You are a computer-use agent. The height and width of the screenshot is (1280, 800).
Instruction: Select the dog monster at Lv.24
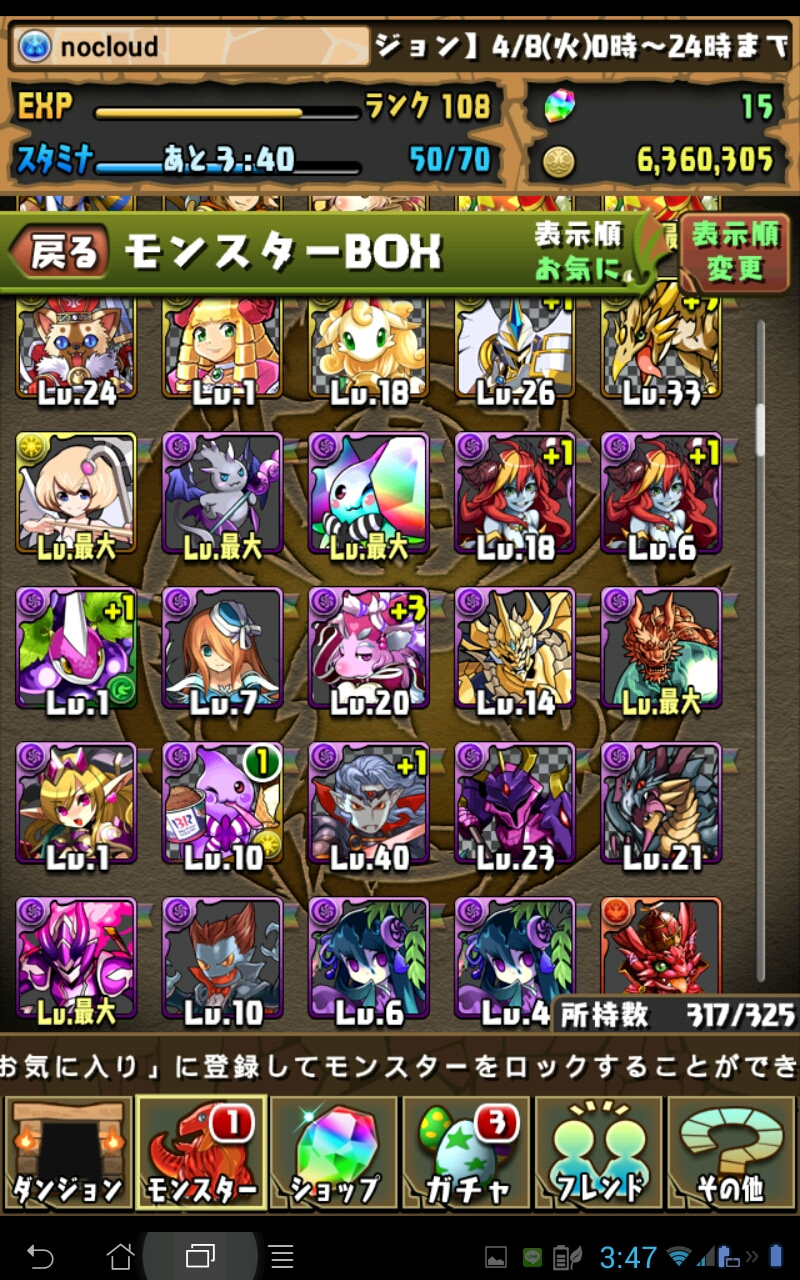pos(76,350)
